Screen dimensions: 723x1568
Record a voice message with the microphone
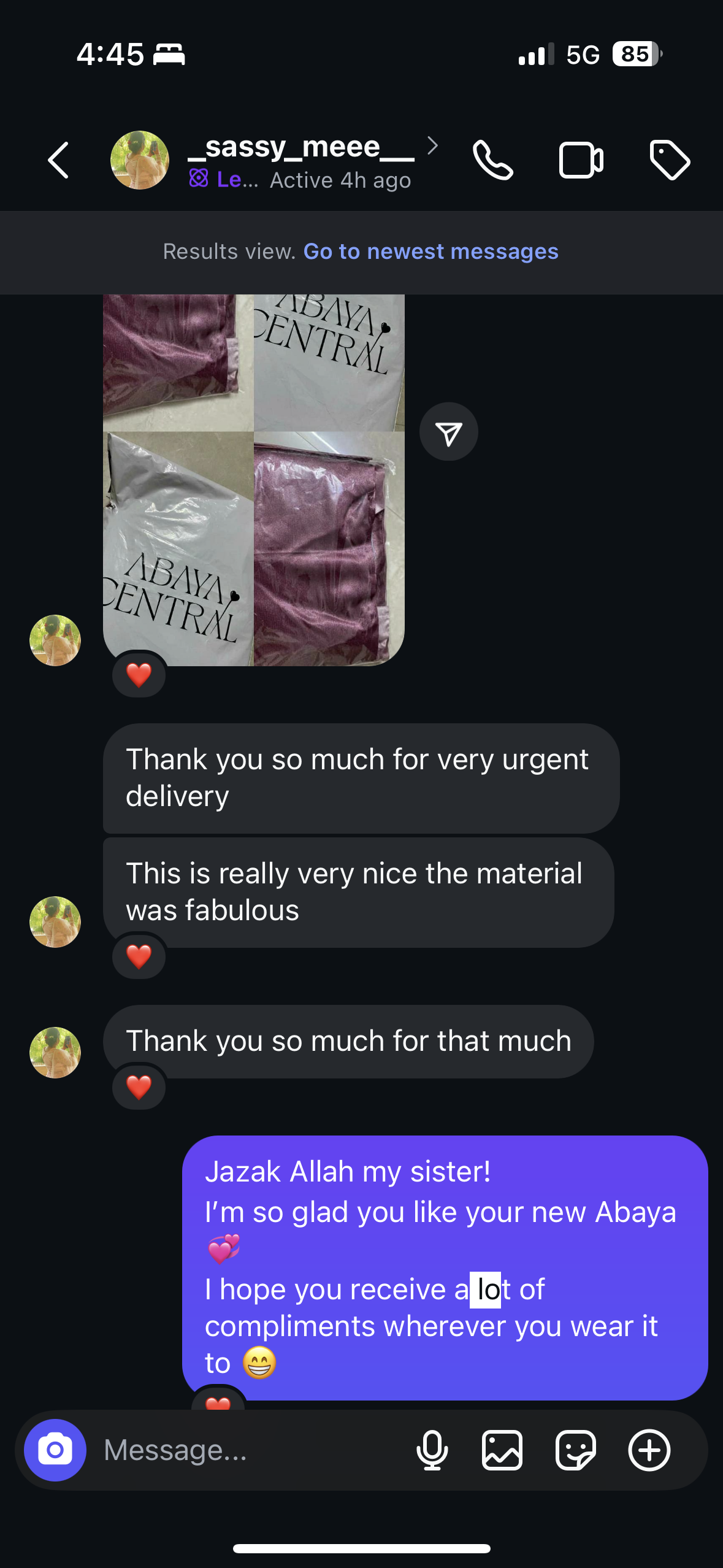click(432, 1451)
